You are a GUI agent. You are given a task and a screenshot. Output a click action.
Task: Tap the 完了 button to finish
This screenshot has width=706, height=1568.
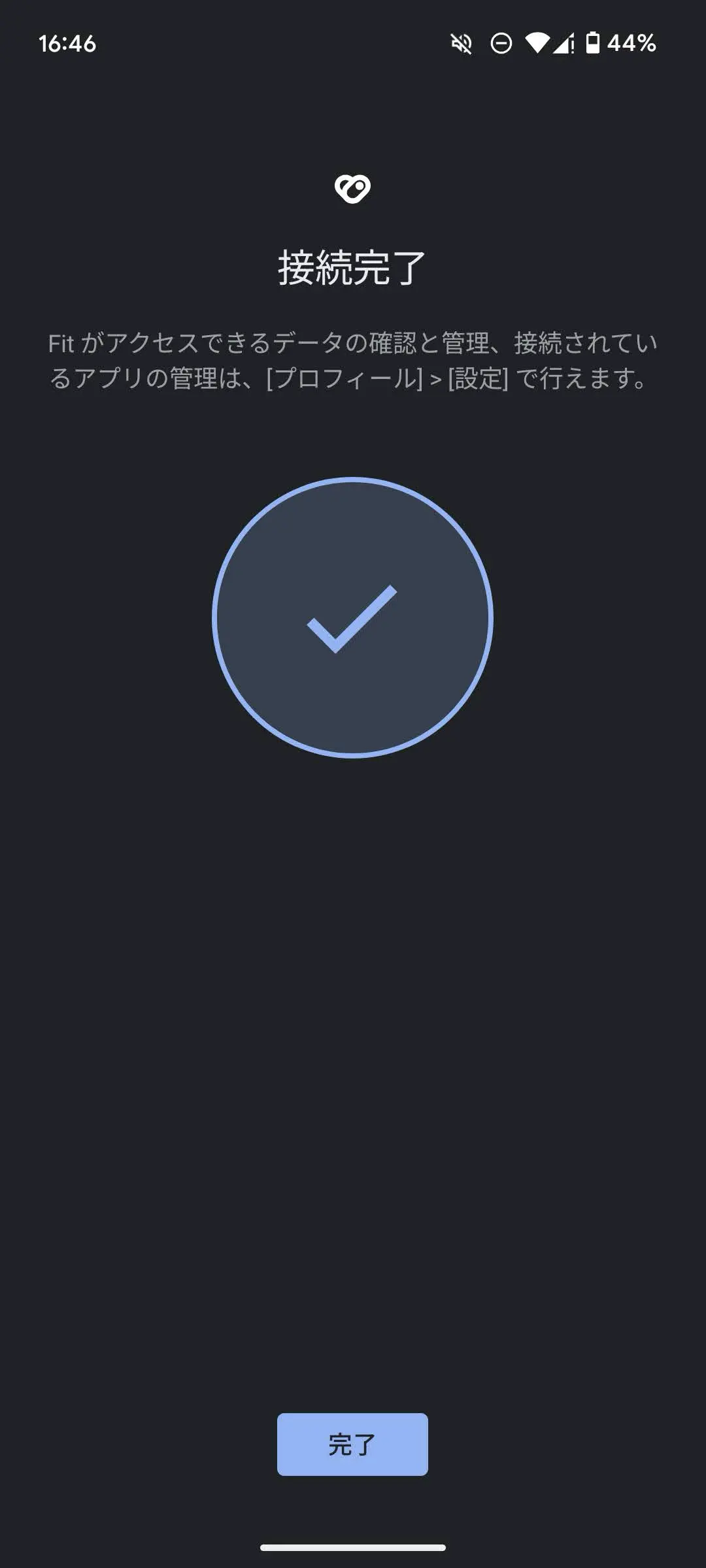pyautogui.click(x=352, y=1444)
